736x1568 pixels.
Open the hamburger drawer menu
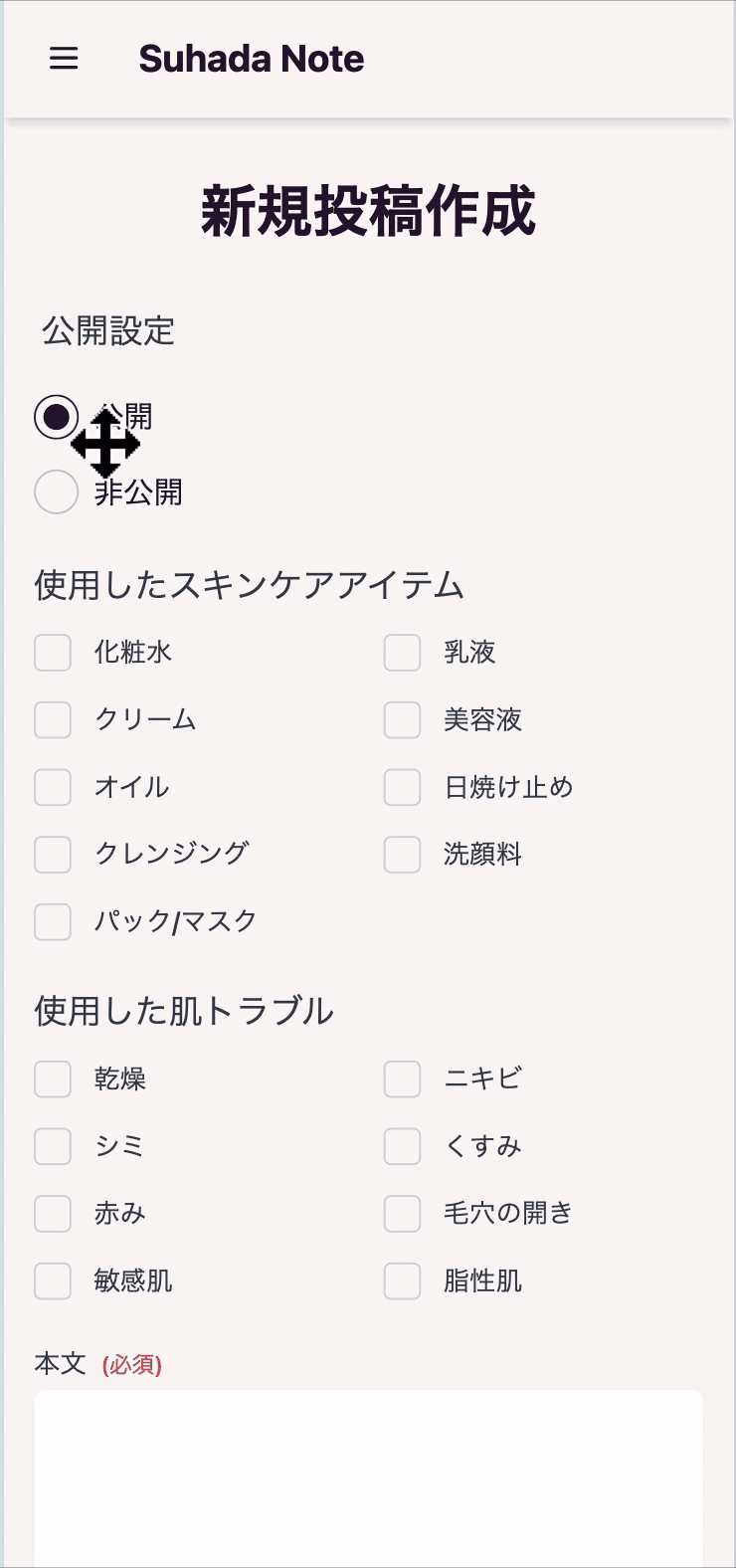coord(64,59)
